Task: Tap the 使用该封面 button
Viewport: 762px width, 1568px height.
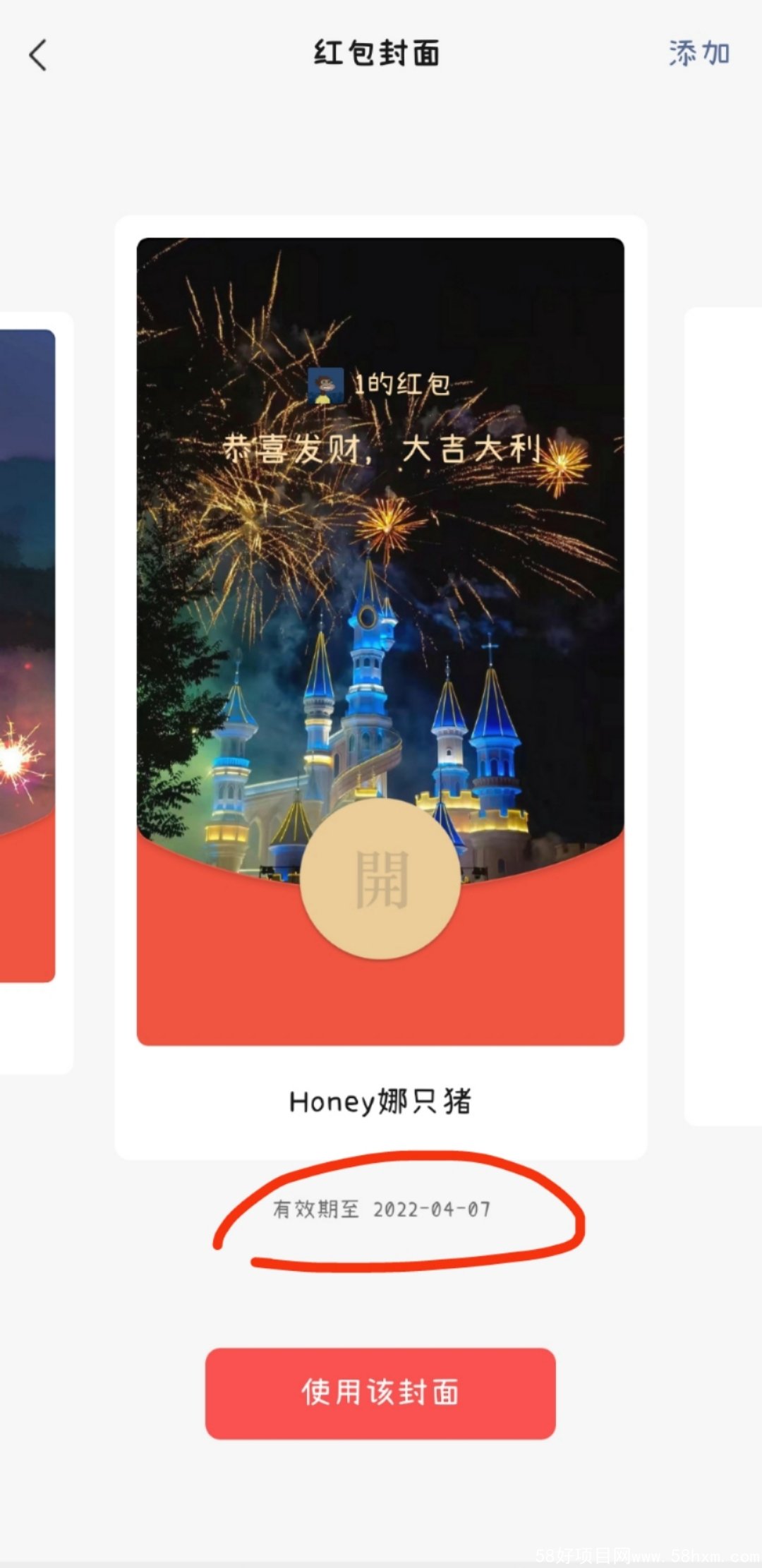Action: click(380, 1392)
